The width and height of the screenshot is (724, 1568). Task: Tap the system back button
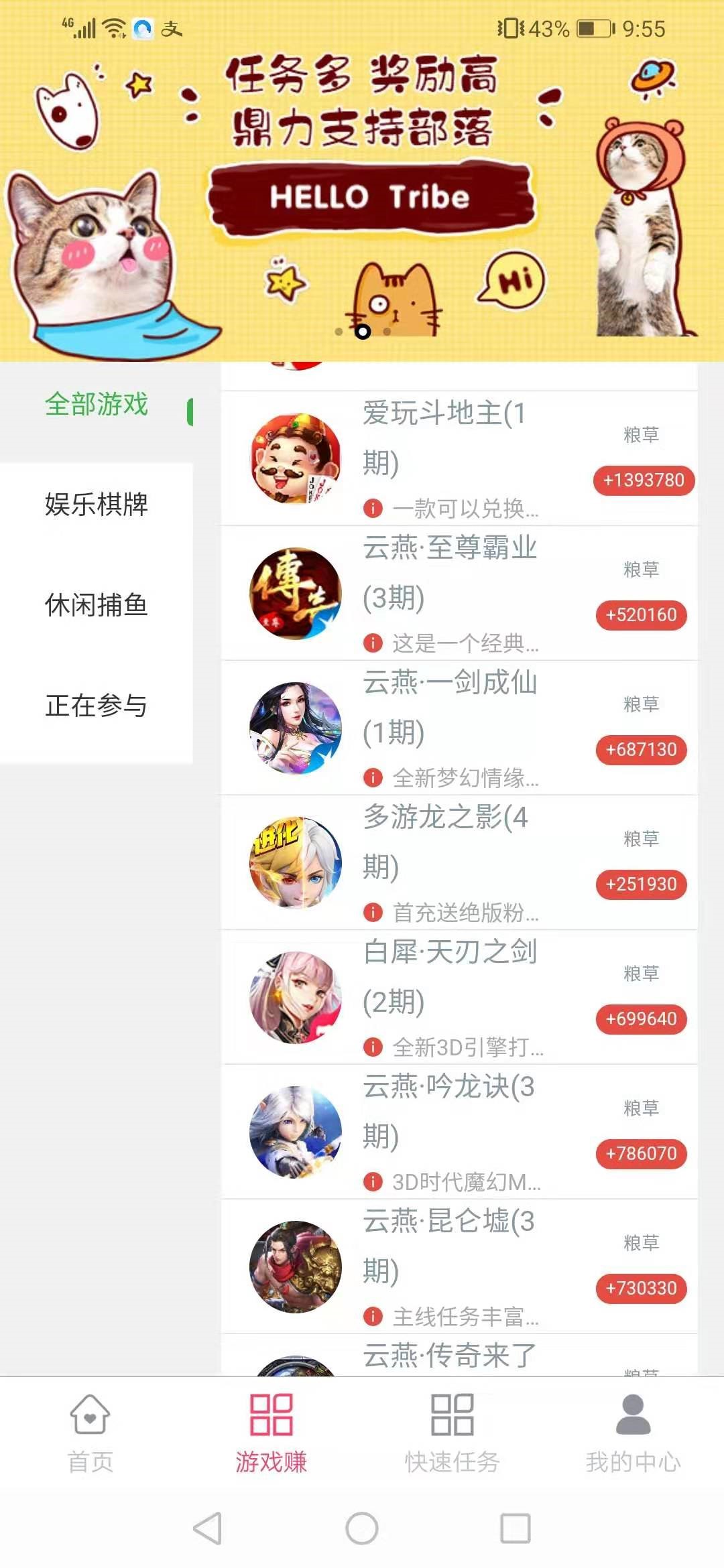click(x=207, y=1528)
